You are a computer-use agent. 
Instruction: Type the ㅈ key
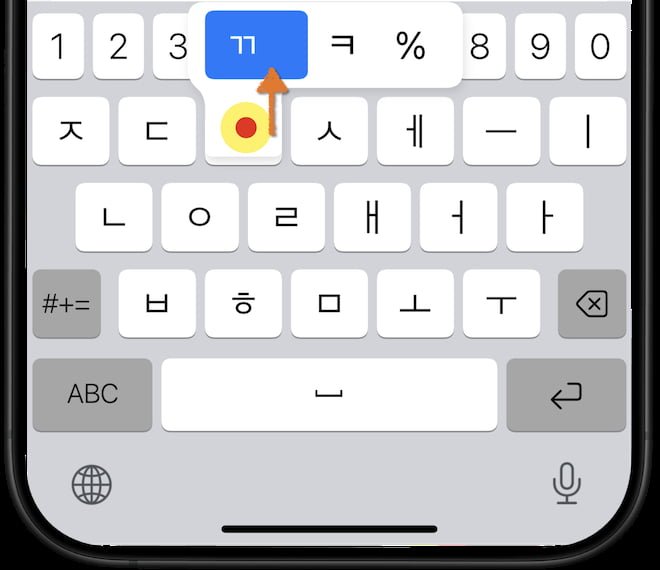(71, 132)
